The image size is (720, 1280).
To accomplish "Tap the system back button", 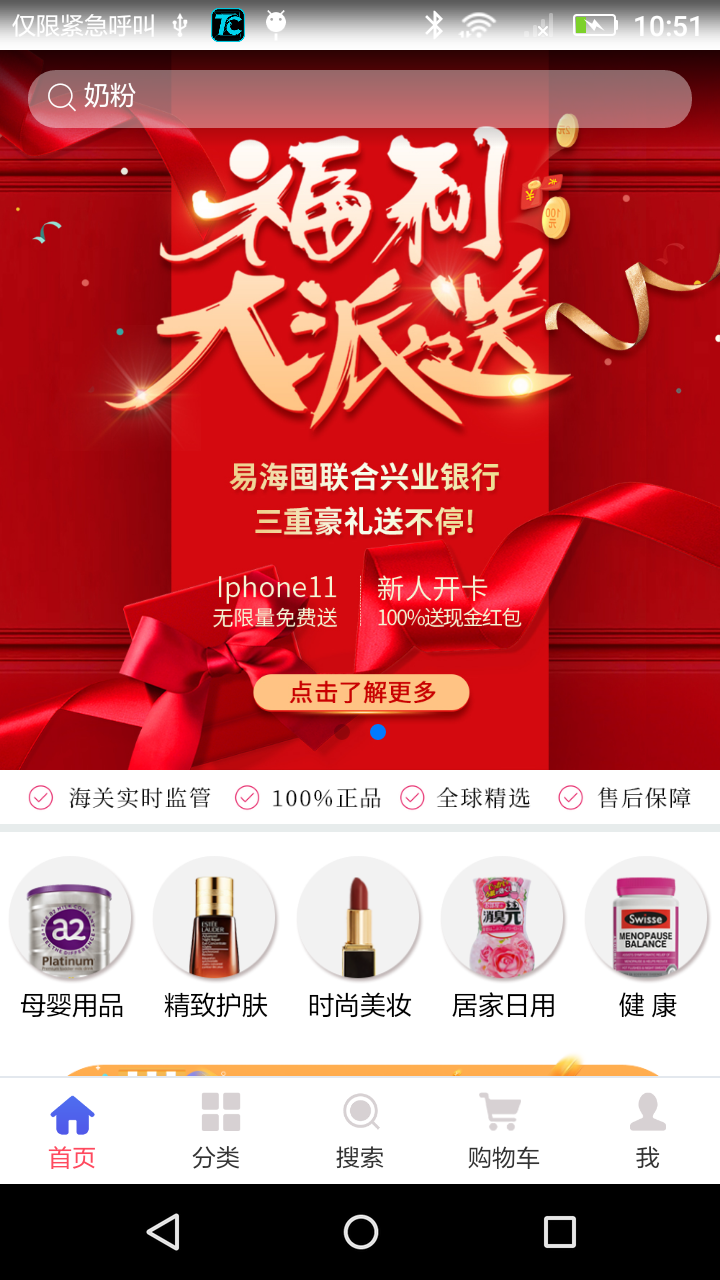I will (163, 1232).
